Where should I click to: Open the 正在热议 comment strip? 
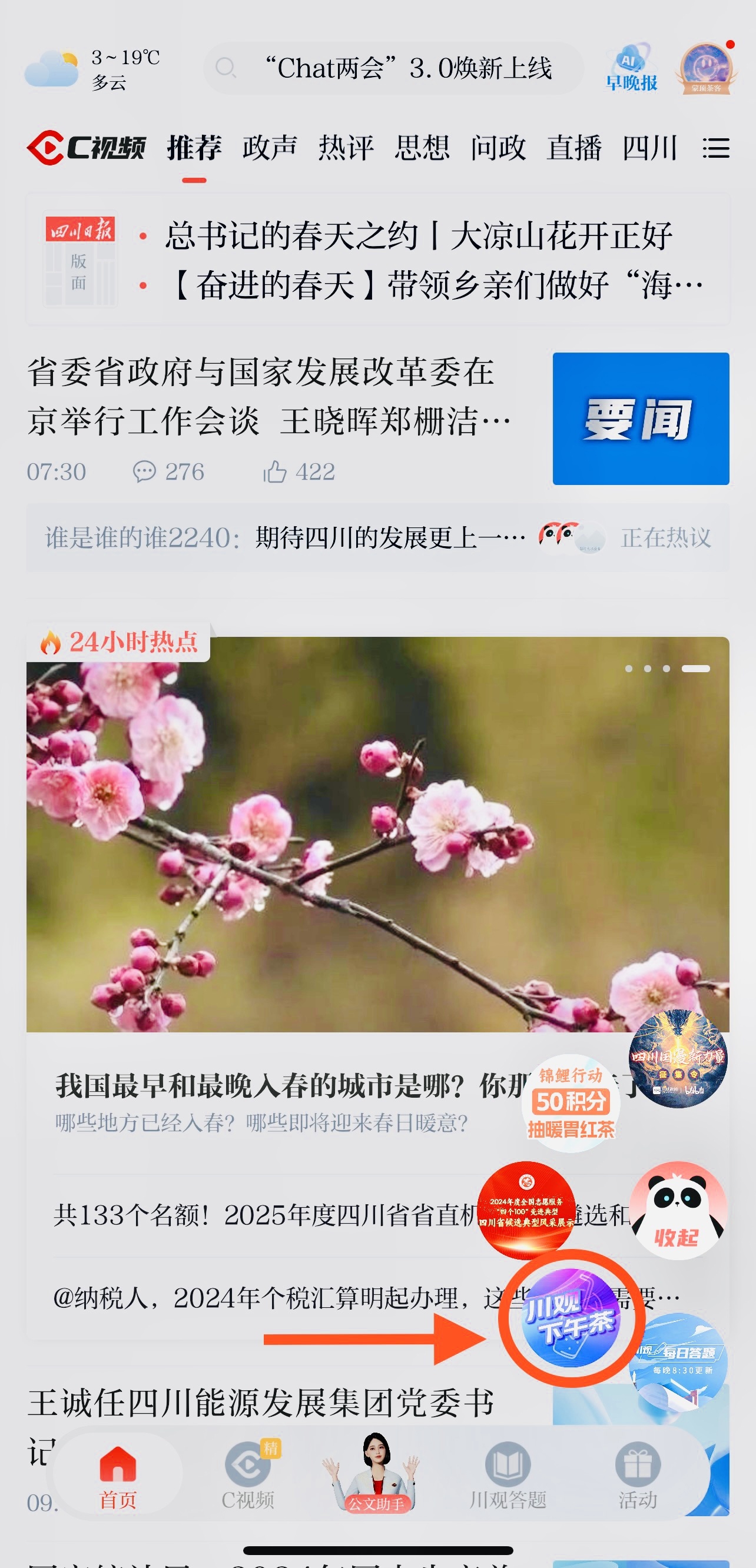377,537
